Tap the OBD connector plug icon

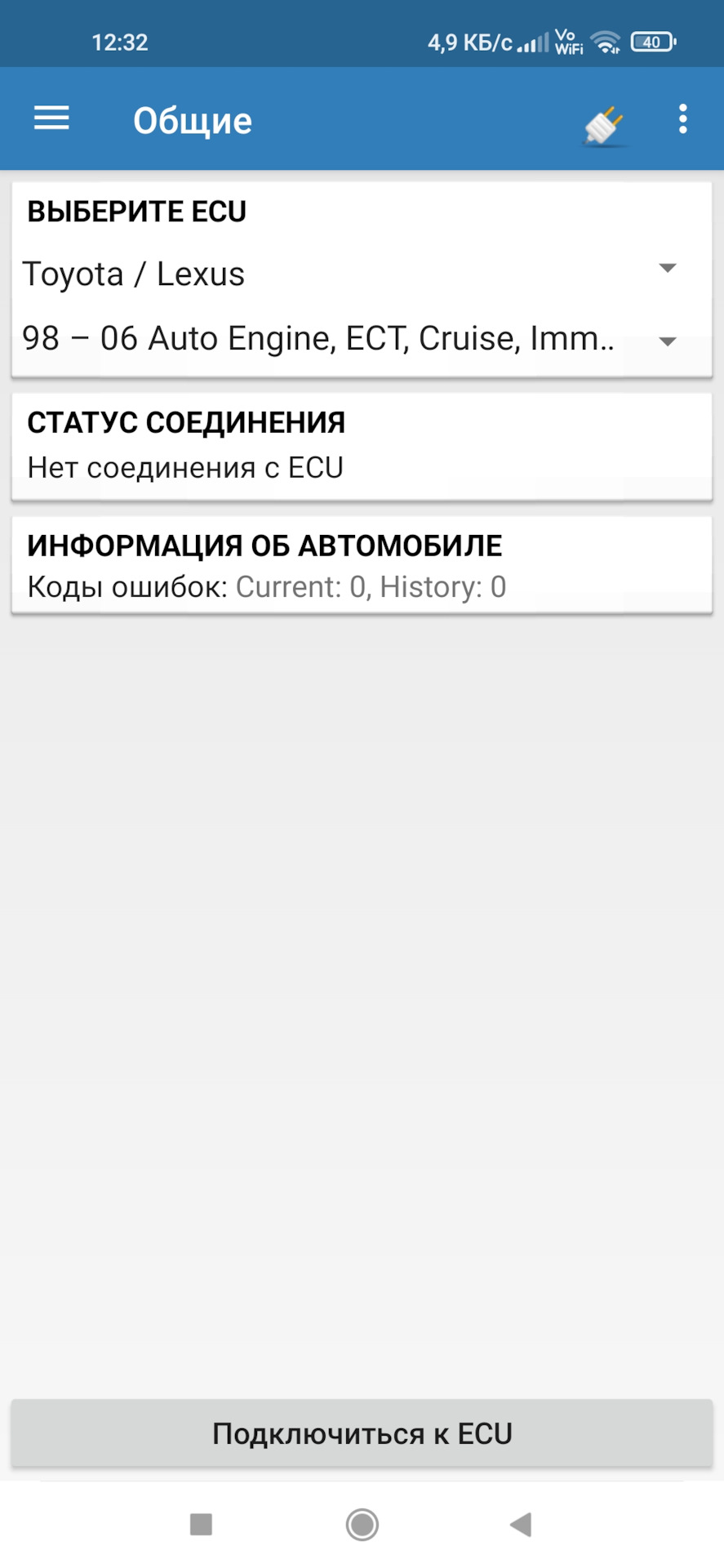[x=602, y=122]
